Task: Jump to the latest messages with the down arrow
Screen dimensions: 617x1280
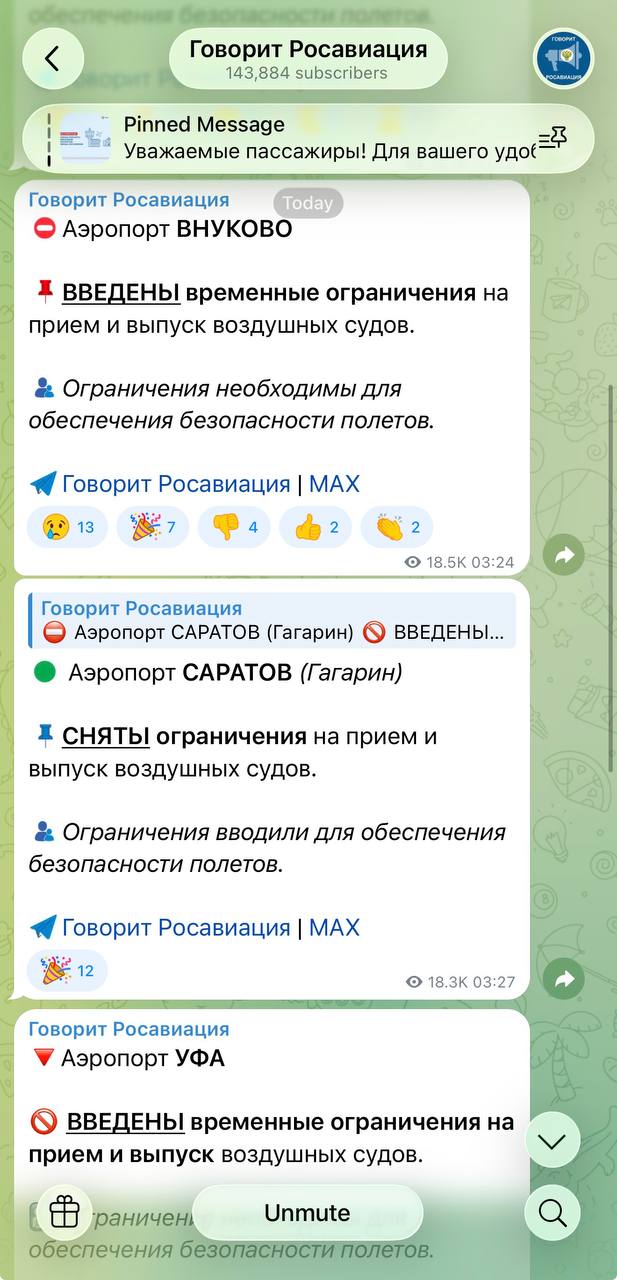Action: point(552,1141)
